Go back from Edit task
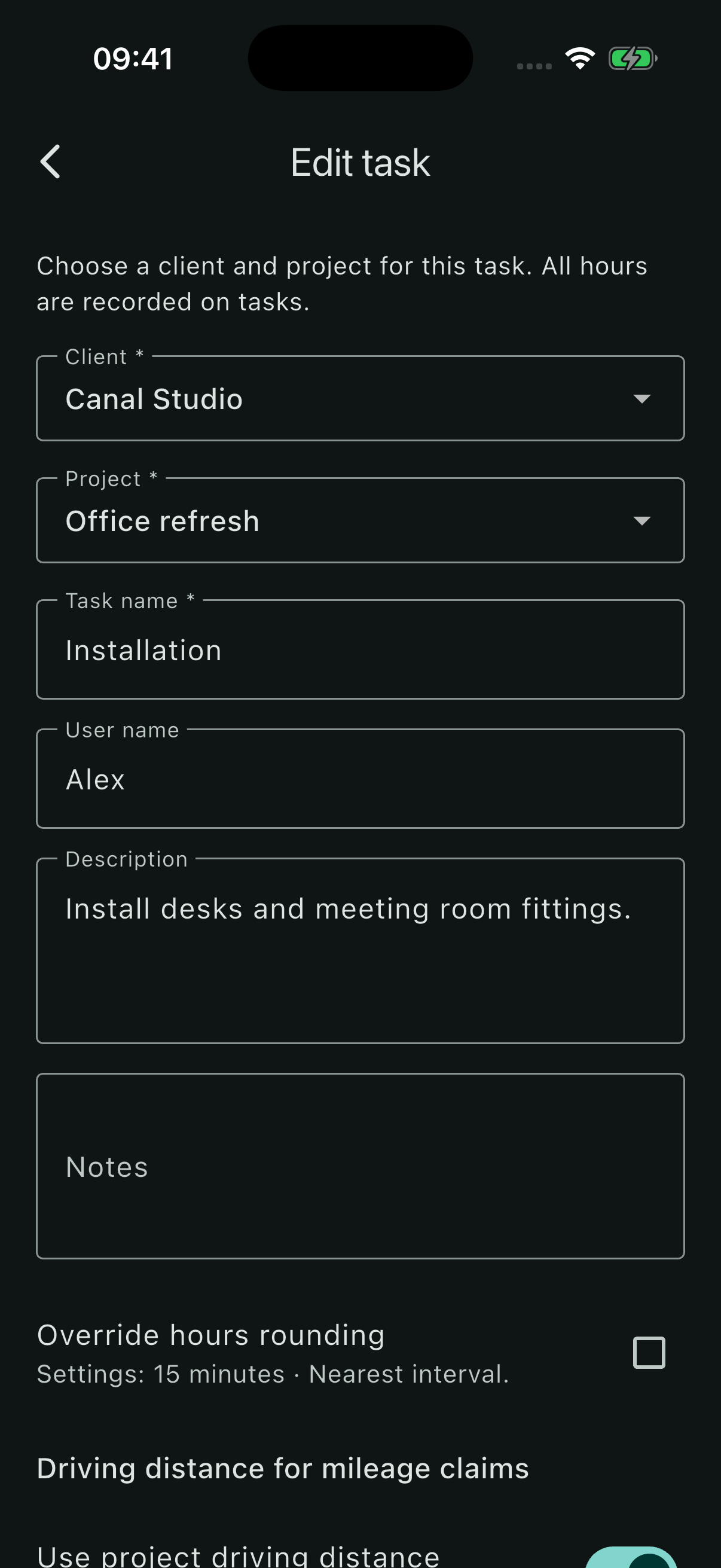 tap(50, 162)
